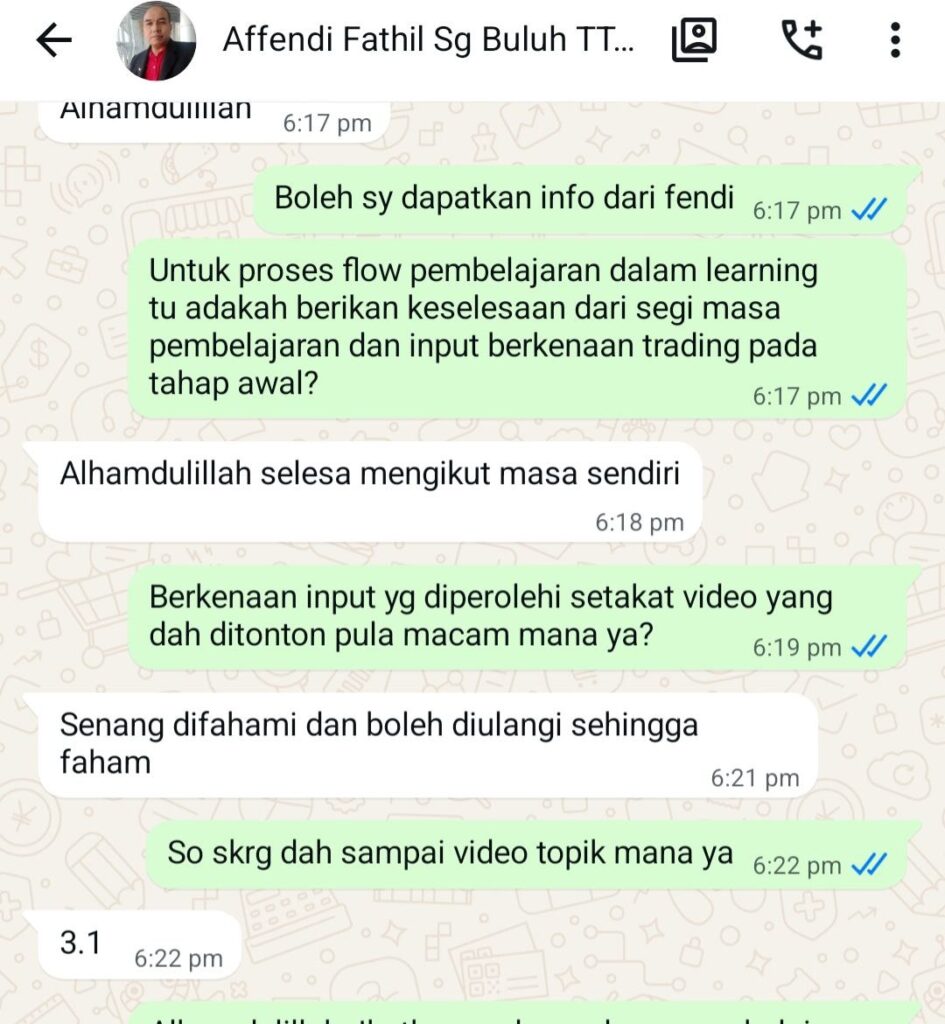Open the media gallery icon
945x1024 pixels.
pyautogui.click(x=694, y=40)
